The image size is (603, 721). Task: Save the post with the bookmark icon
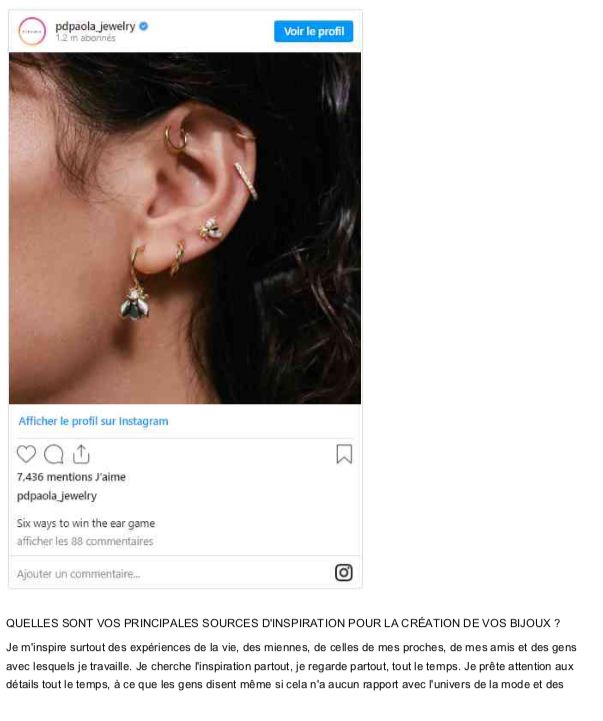click(x=343, y=455)
